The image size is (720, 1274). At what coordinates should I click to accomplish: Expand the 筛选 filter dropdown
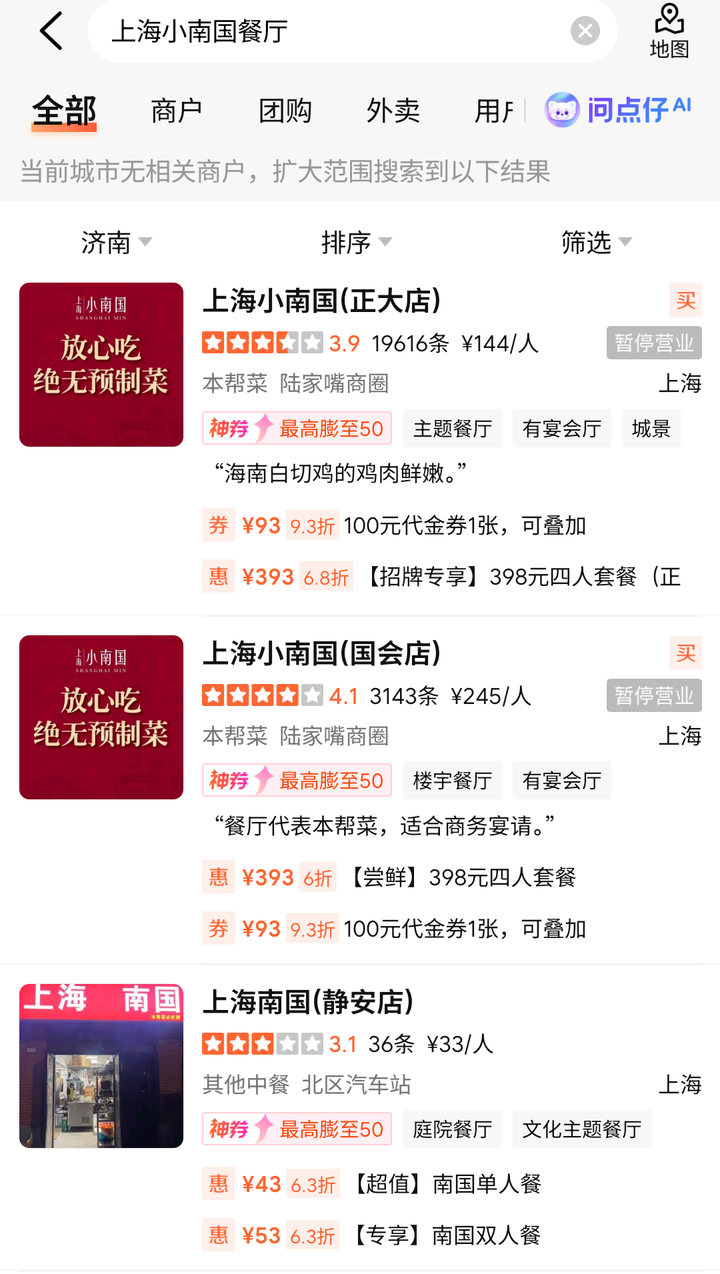click(x=596, y=242)
